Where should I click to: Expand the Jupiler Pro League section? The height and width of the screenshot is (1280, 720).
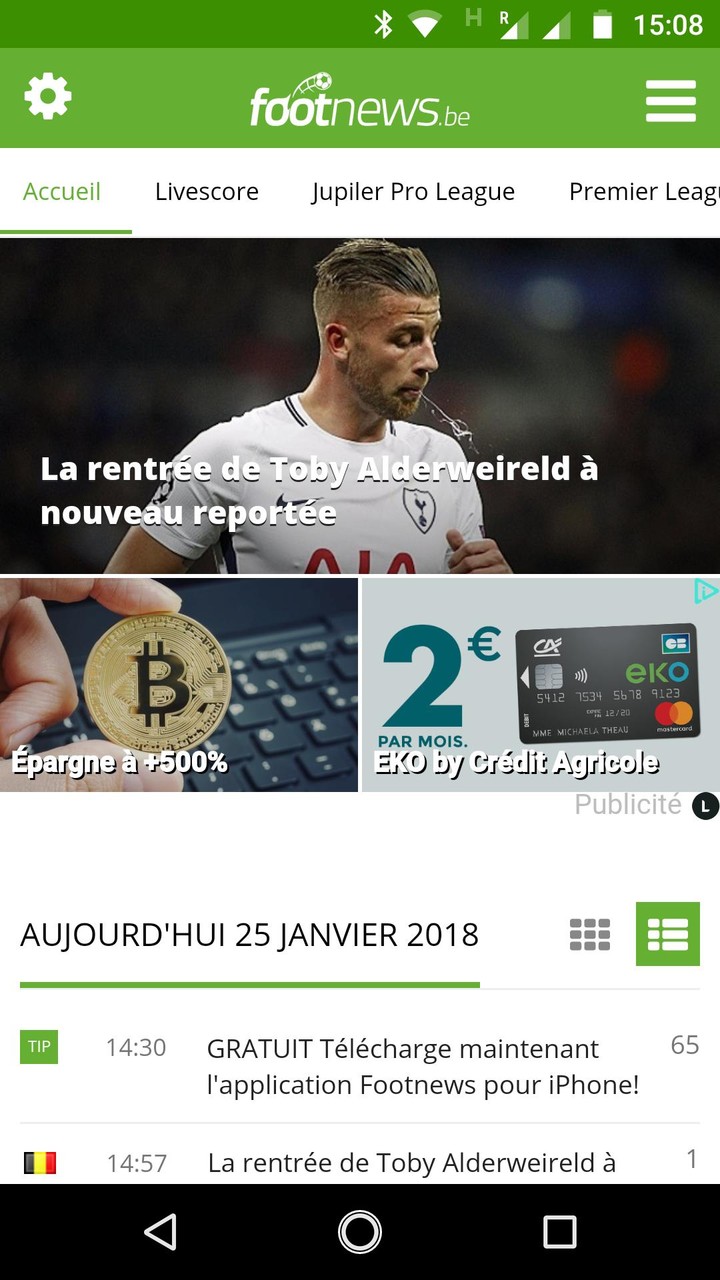click(x=413, y=191)
